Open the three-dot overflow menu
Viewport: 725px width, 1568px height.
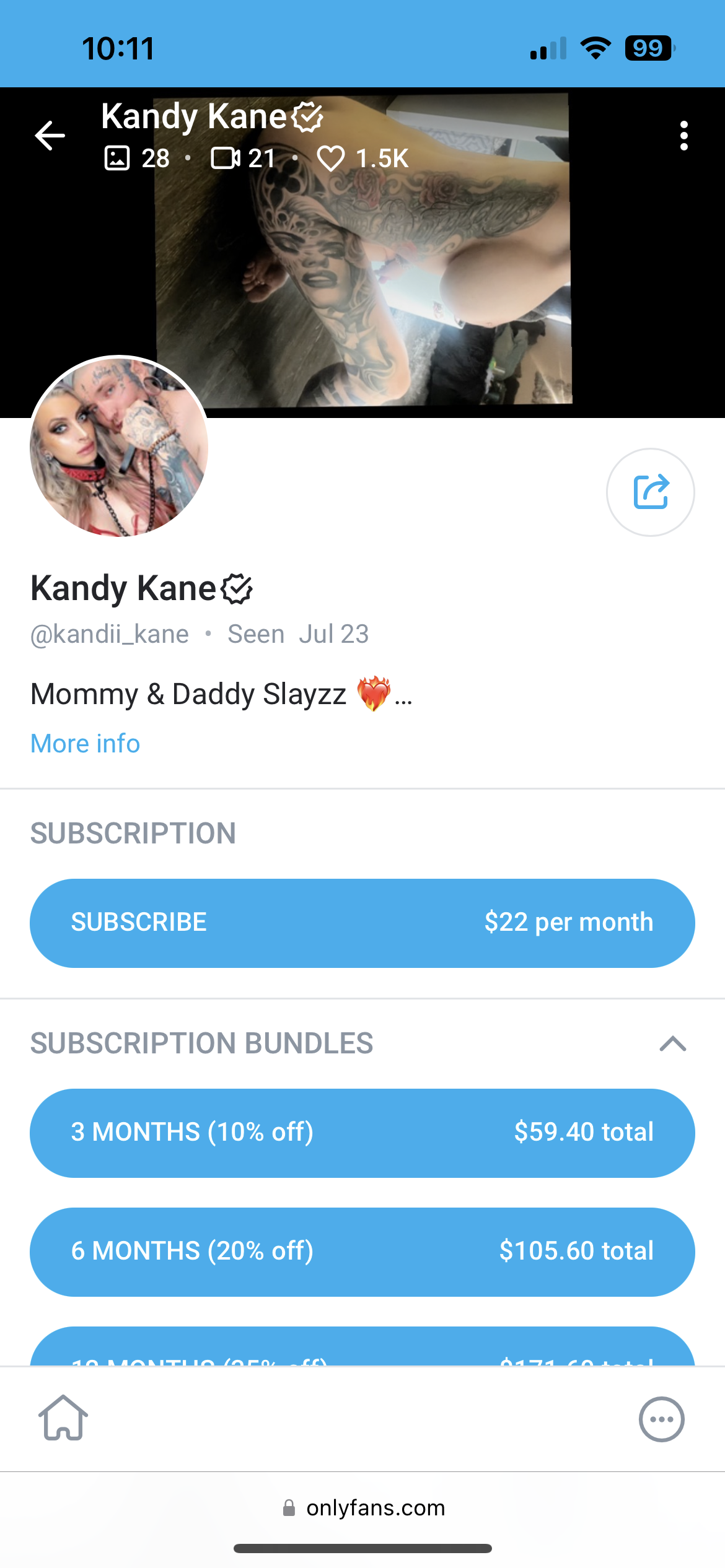683,136
